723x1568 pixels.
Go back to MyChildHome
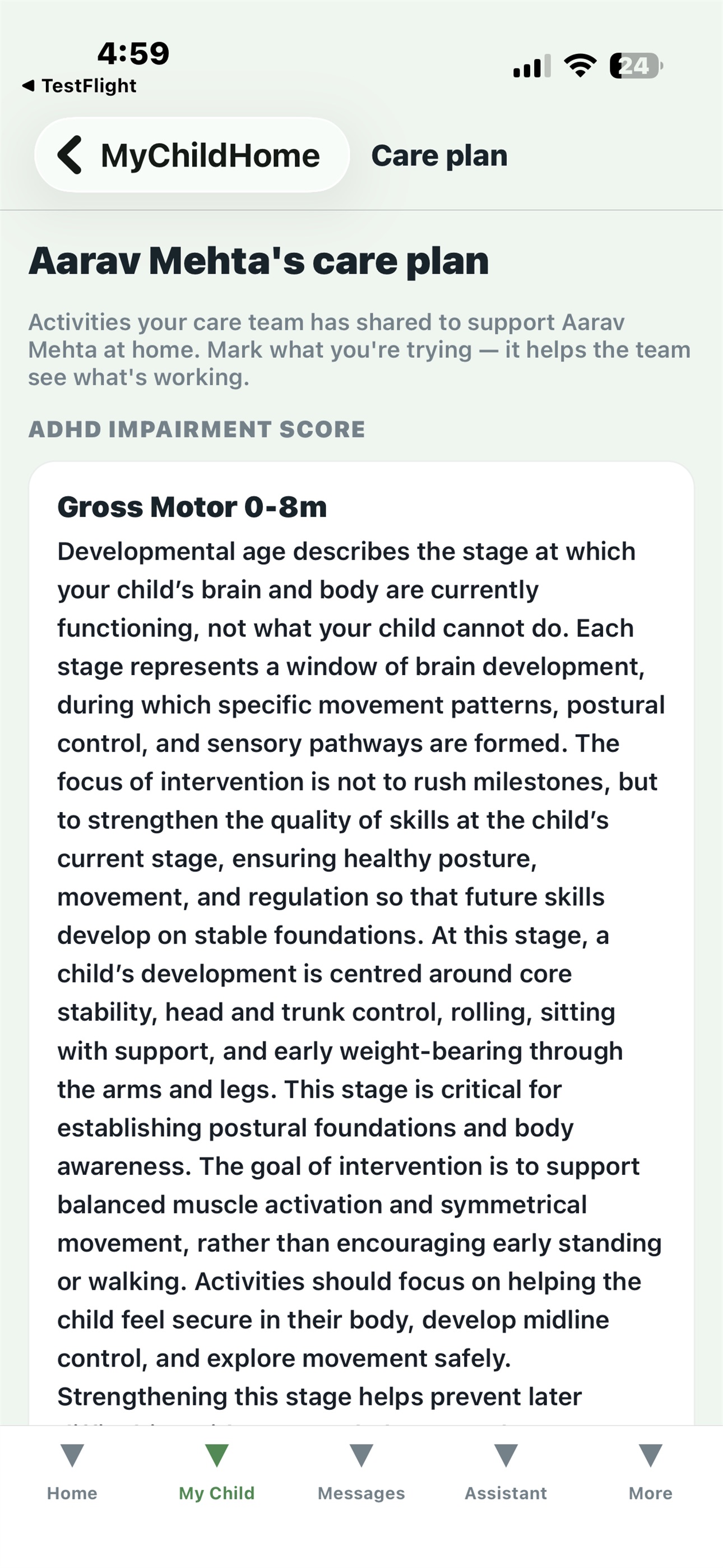tap(192, 155)
